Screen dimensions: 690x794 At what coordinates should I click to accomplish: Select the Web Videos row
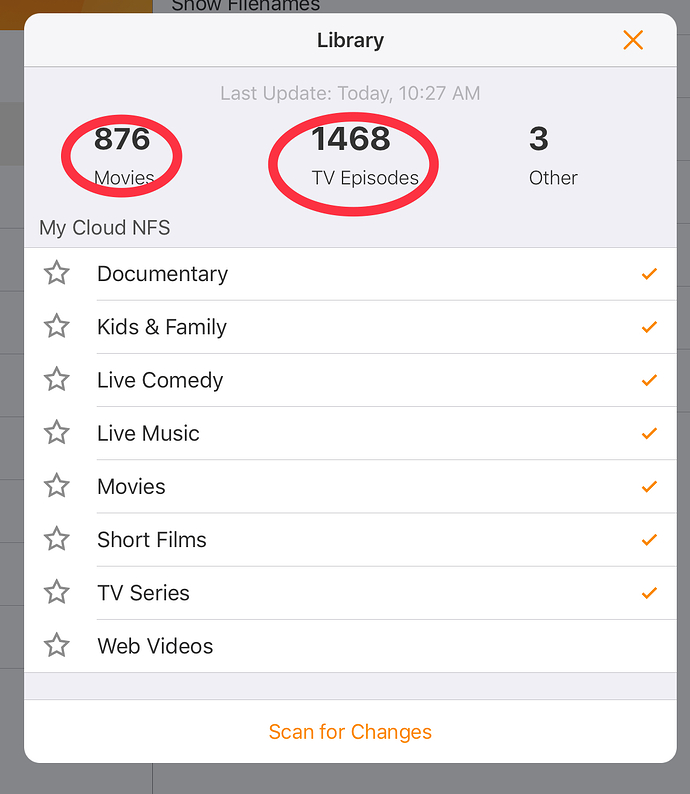tap(350, 646)
